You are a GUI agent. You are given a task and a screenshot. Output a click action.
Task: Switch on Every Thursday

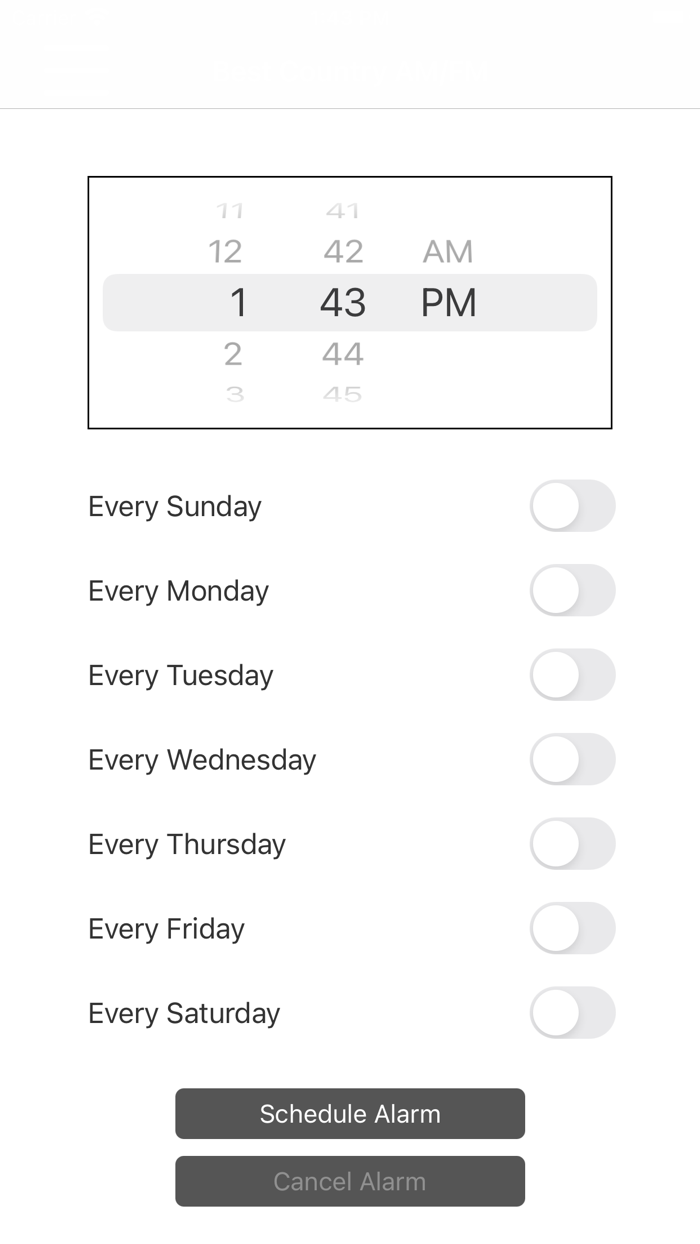tap(572, 844)
